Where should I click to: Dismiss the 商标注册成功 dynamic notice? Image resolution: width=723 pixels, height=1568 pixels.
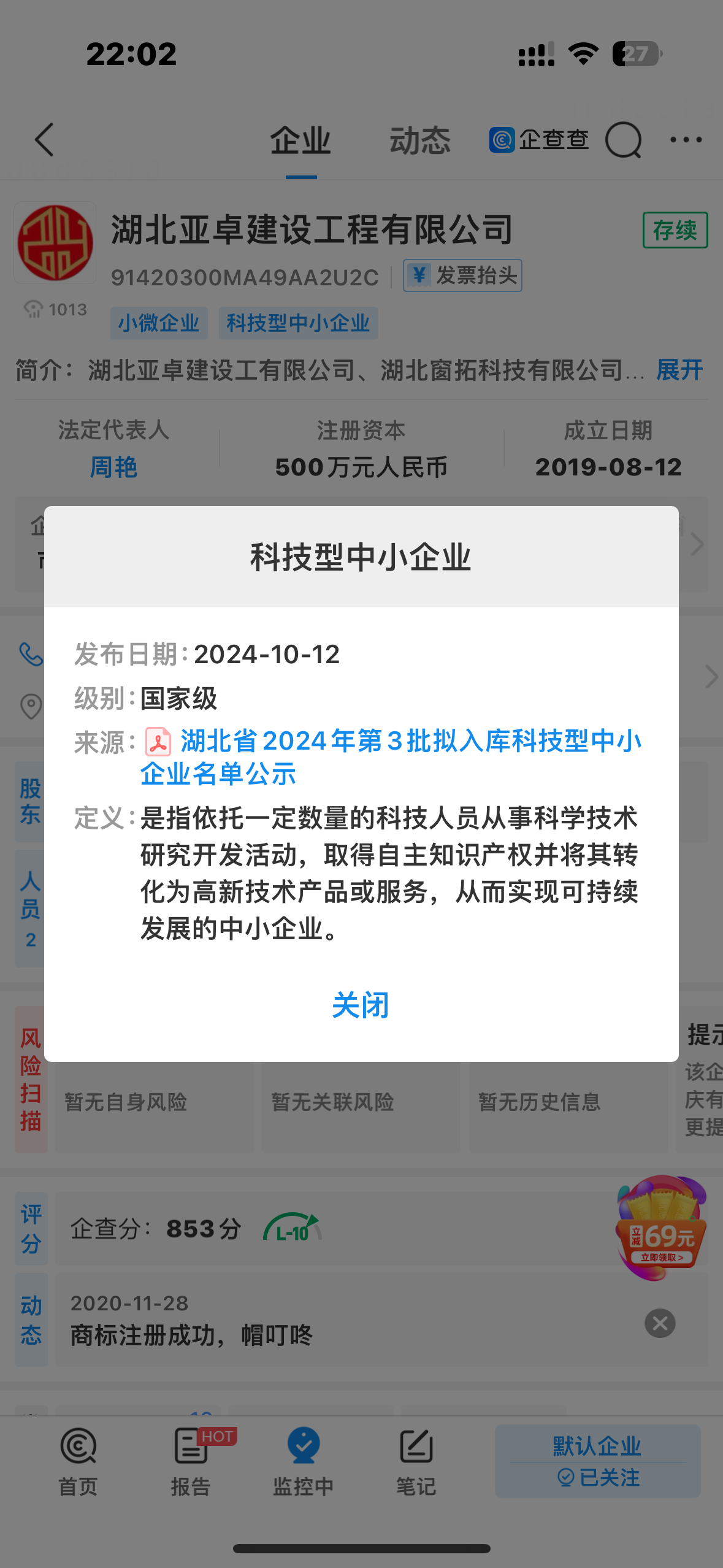tap(660, 1323)
